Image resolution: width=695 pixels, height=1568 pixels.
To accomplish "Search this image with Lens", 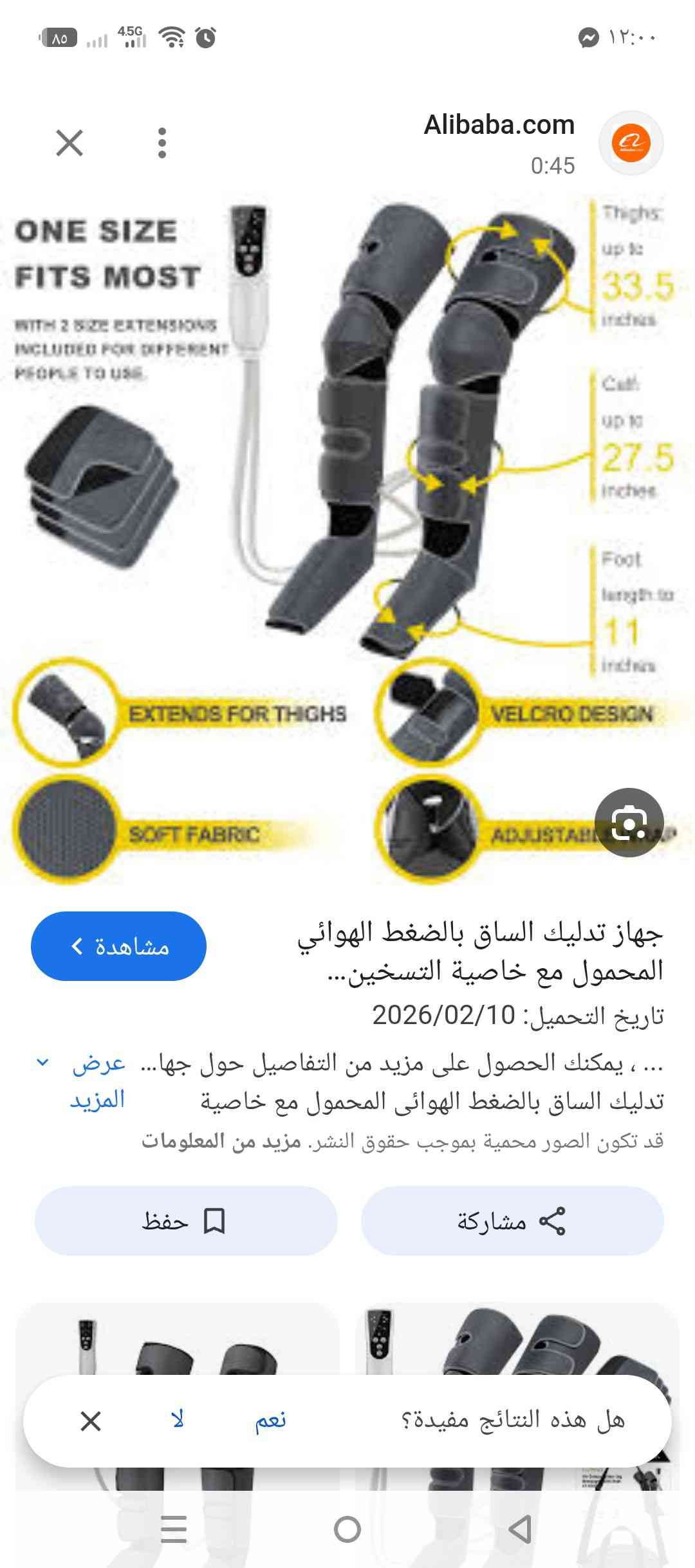I will 629,822.
